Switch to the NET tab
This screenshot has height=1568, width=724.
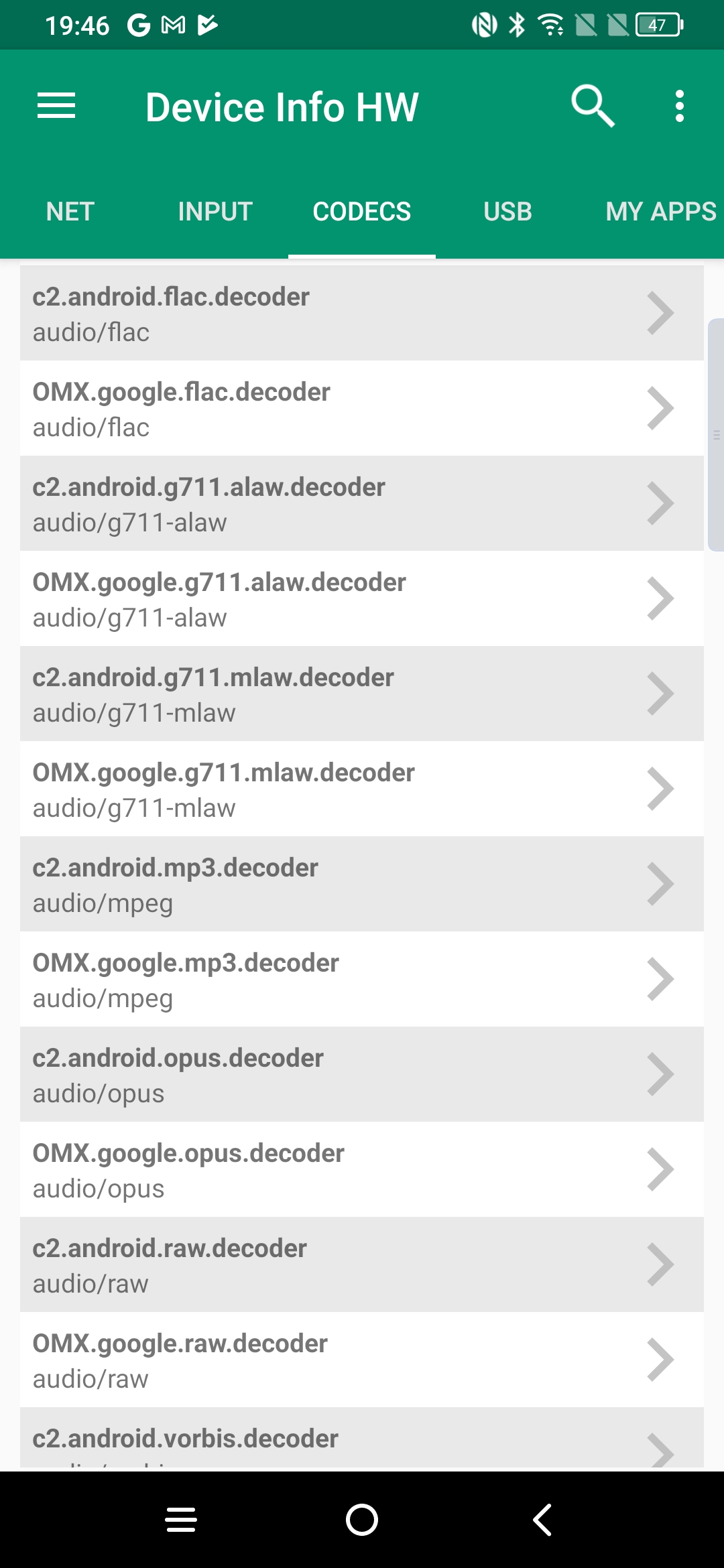[x=70, y=212]
